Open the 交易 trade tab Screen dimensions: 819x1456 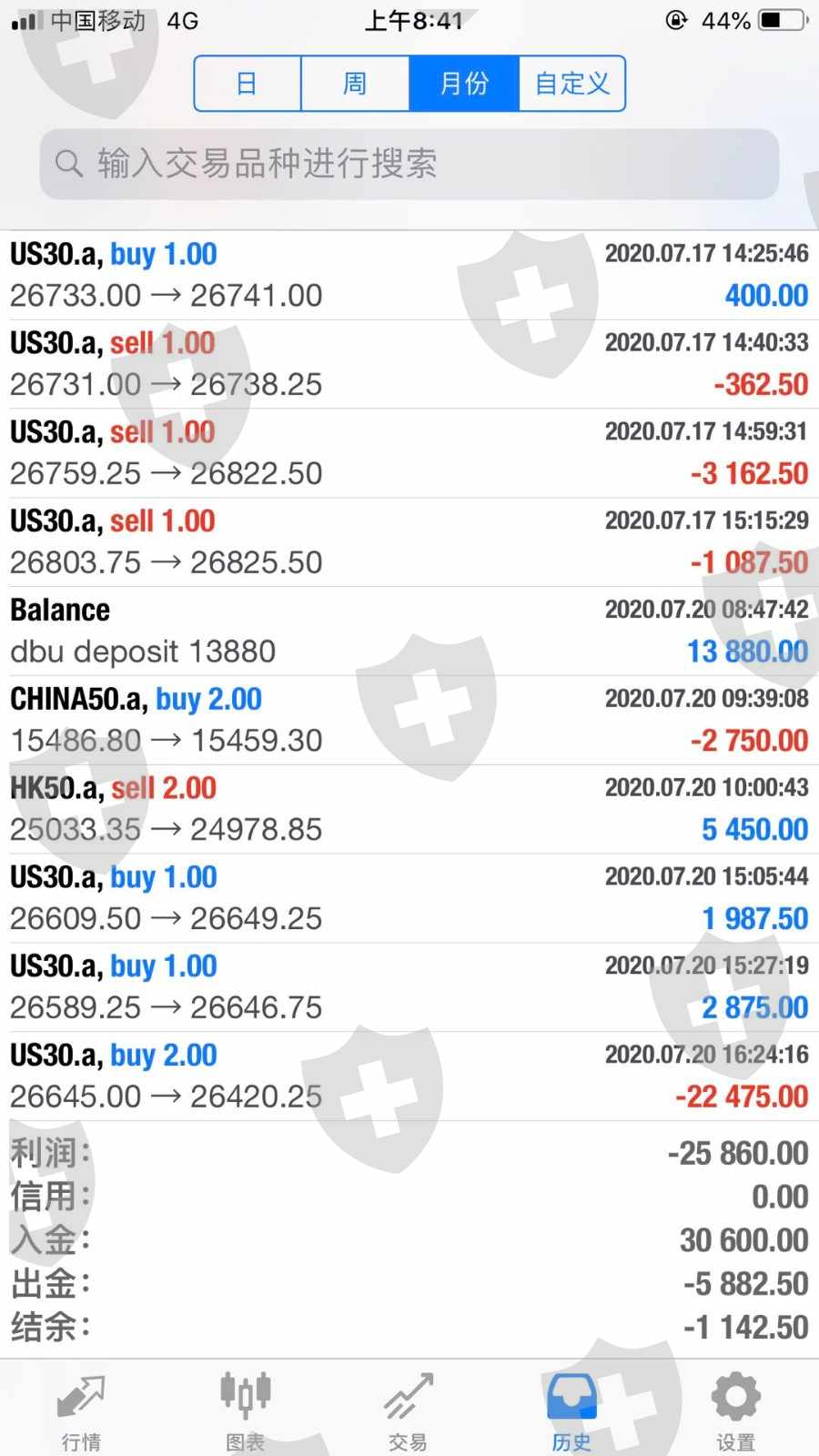coord(408,1410)
